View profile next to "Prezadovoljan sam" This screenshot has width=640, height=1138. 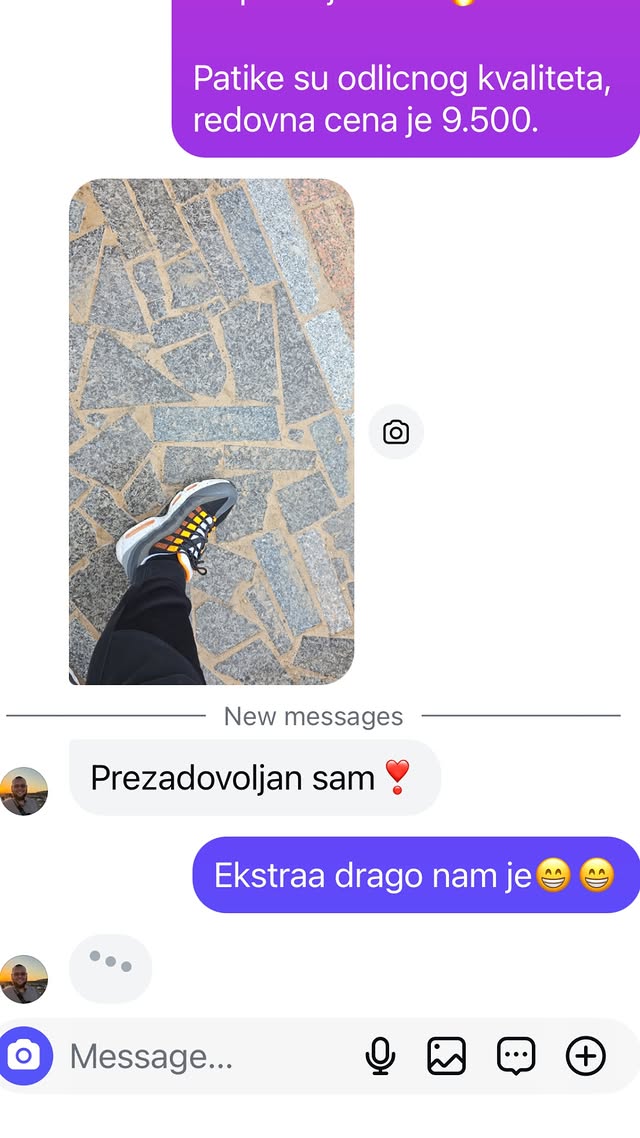click(24, 791)
